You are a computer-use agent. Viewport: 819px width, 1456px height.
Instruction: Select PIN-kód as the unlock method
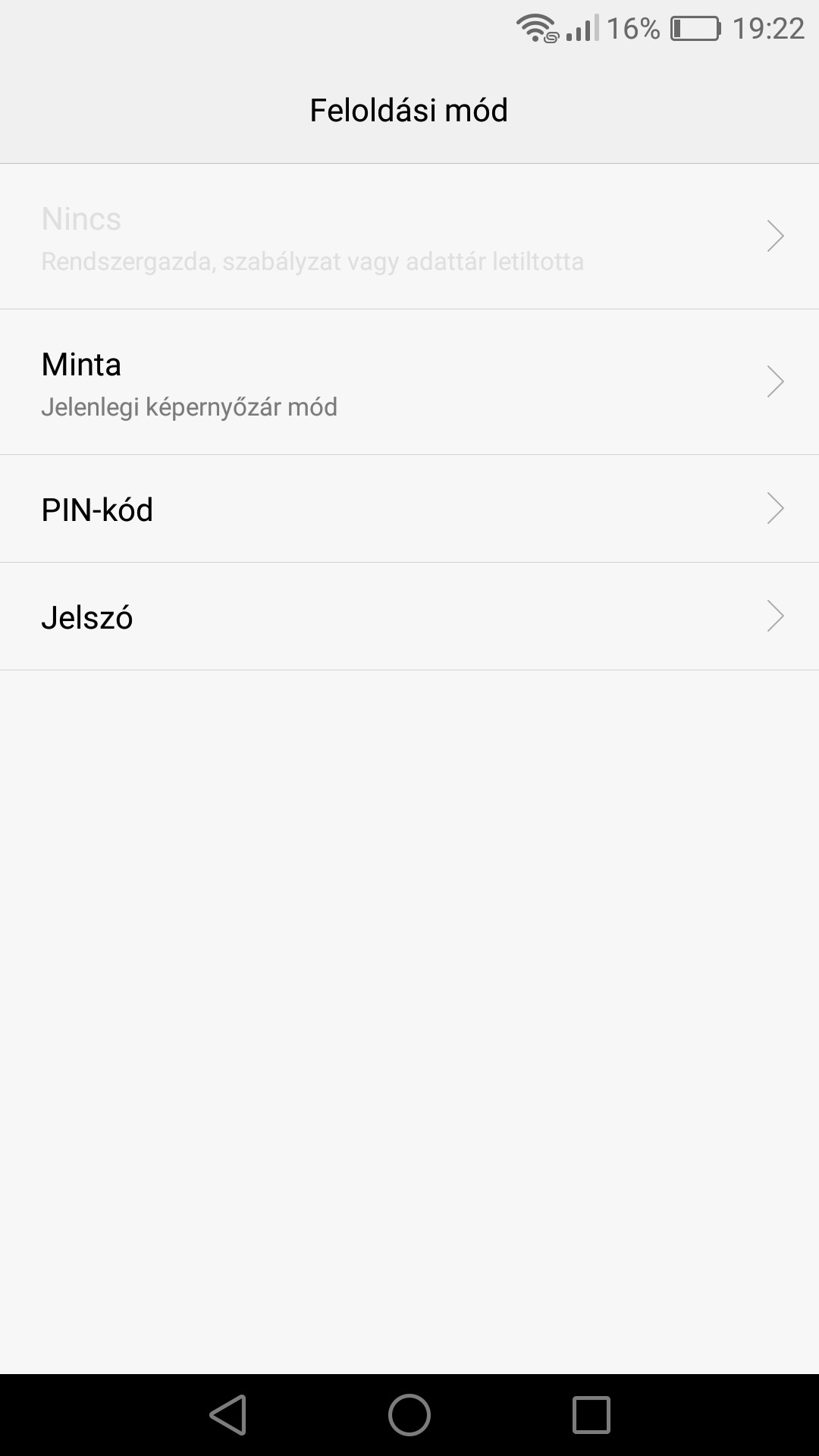click(x=409, y=509)
